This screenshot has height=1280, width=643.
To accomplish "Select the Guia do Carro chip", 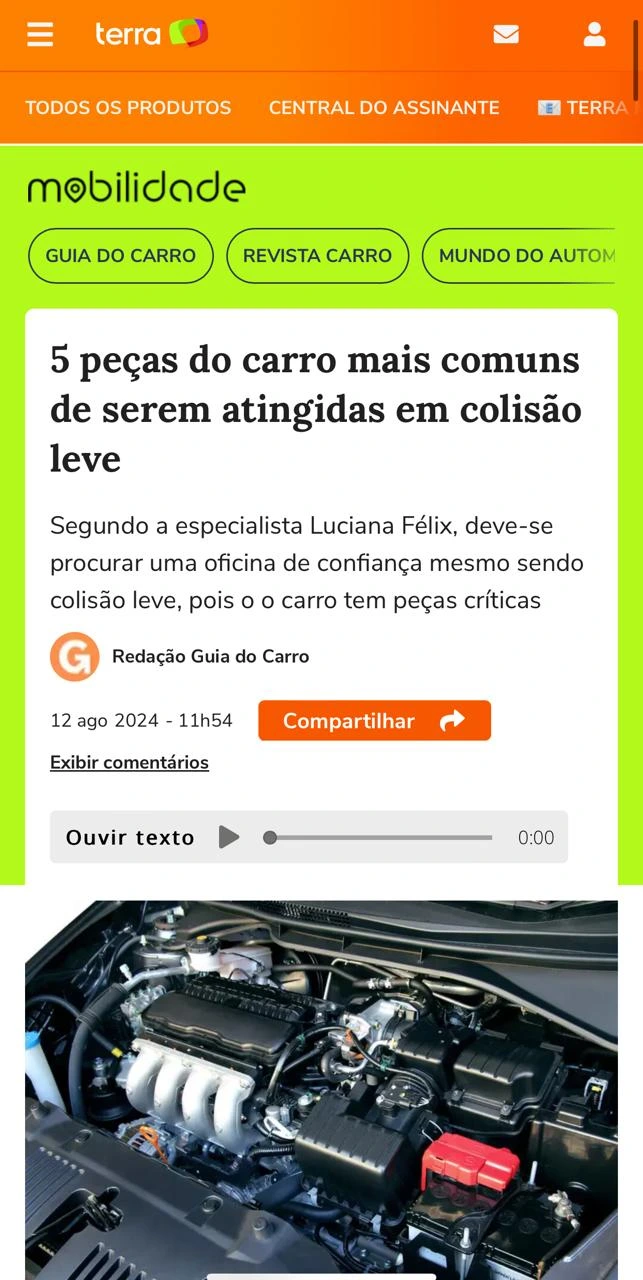I will pos(120,256).
